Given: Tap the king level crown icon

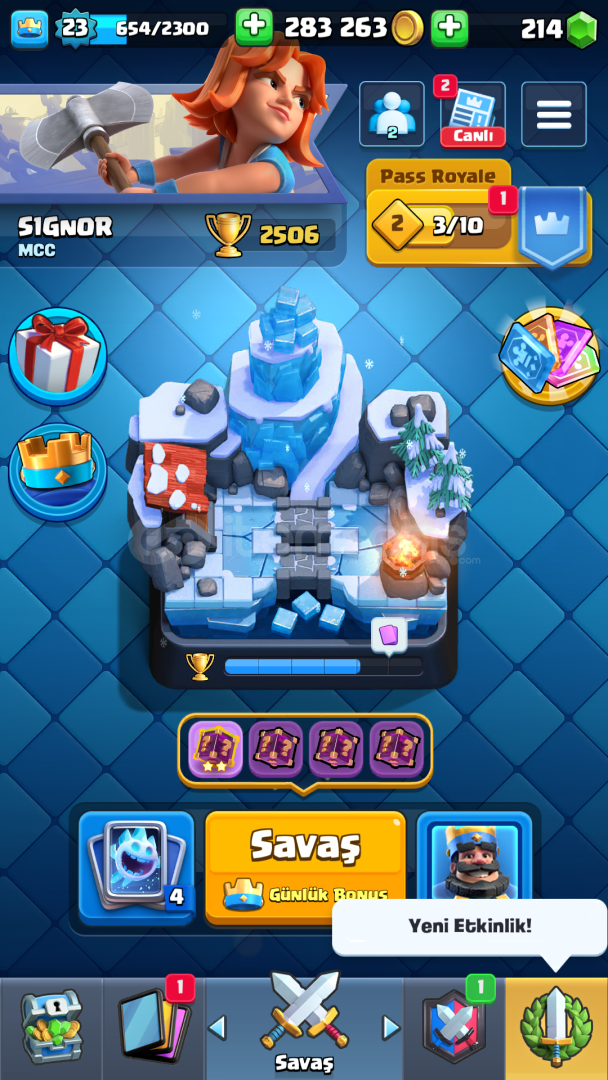Looking at the screenshot, I should point(30,29).
